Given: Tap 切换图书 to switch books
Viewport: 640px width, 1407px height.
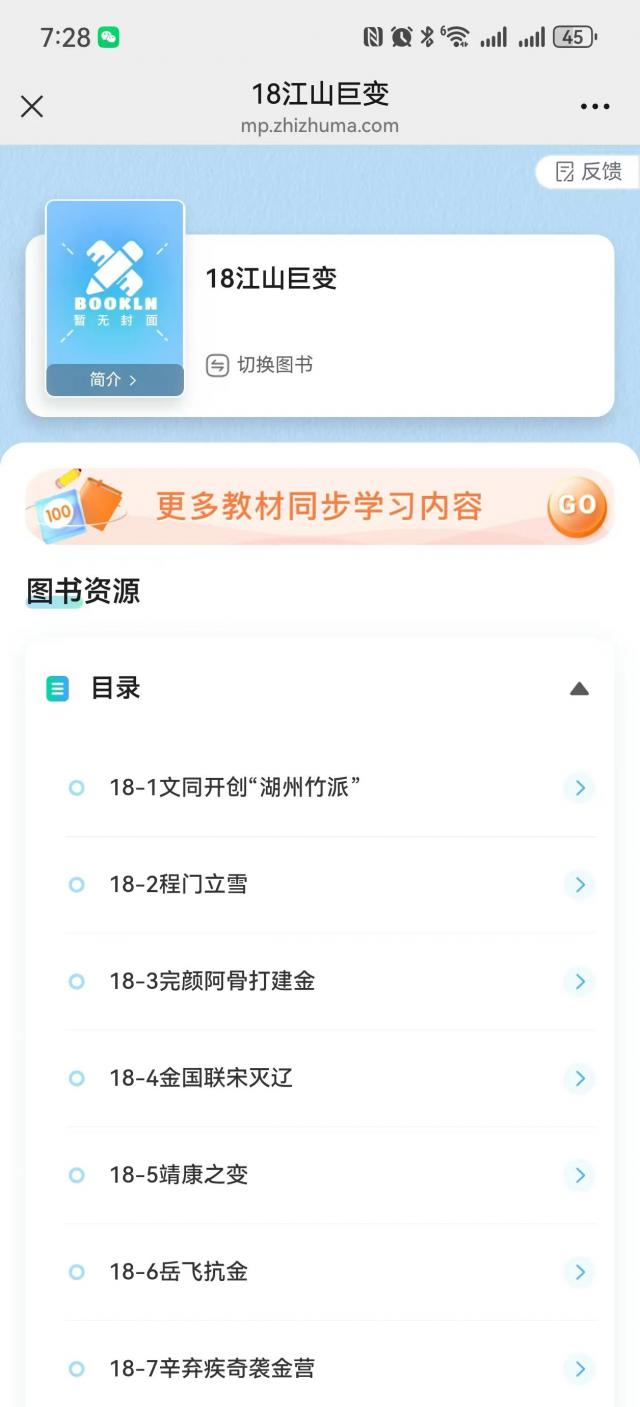Looking at the screenshot, I should [x=260, y=365].
